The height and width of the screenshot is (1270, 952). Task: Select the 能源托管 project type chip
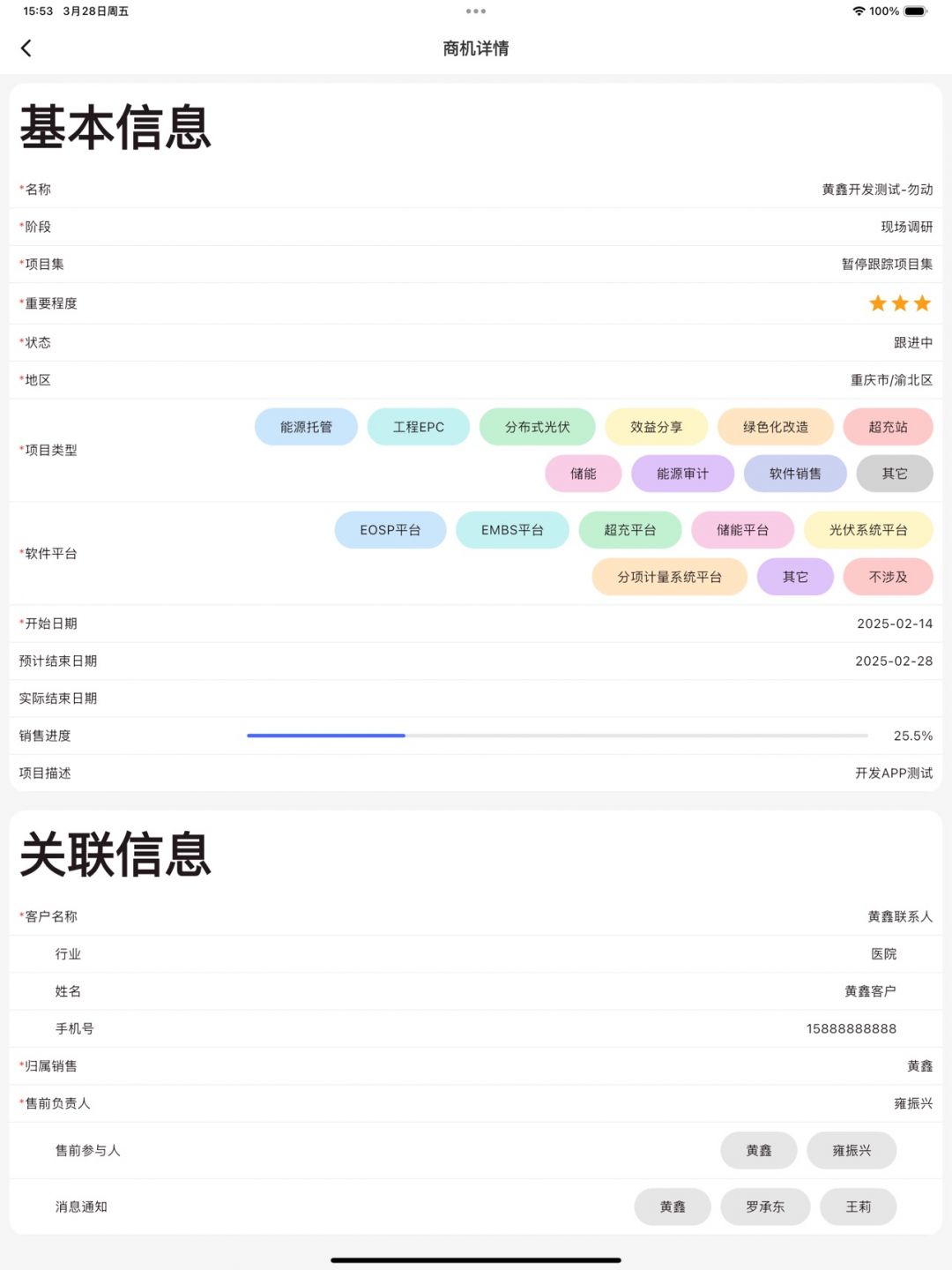click(x=306, y=427)
